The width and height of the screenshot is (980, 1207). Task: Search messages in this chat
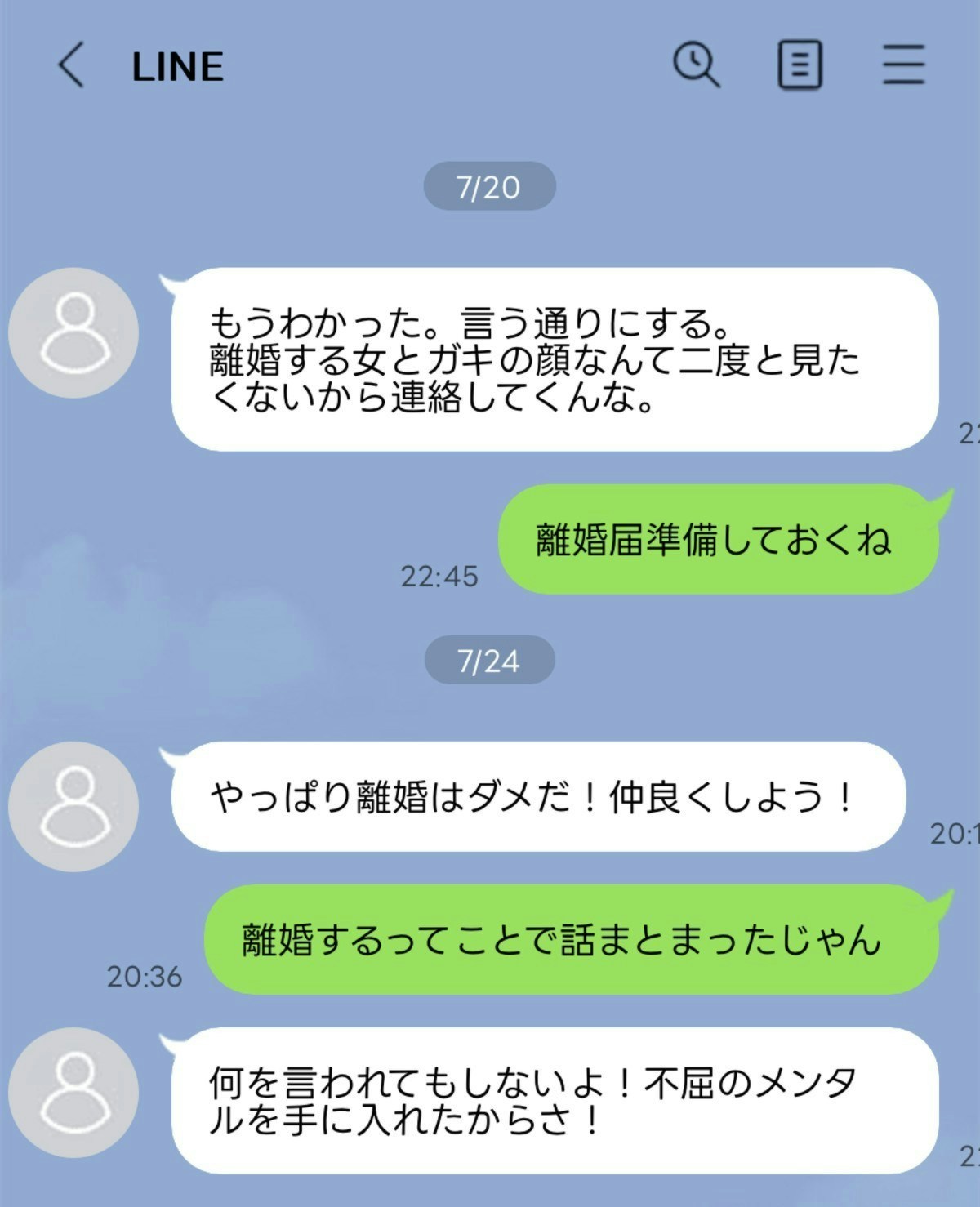point(696,65)
